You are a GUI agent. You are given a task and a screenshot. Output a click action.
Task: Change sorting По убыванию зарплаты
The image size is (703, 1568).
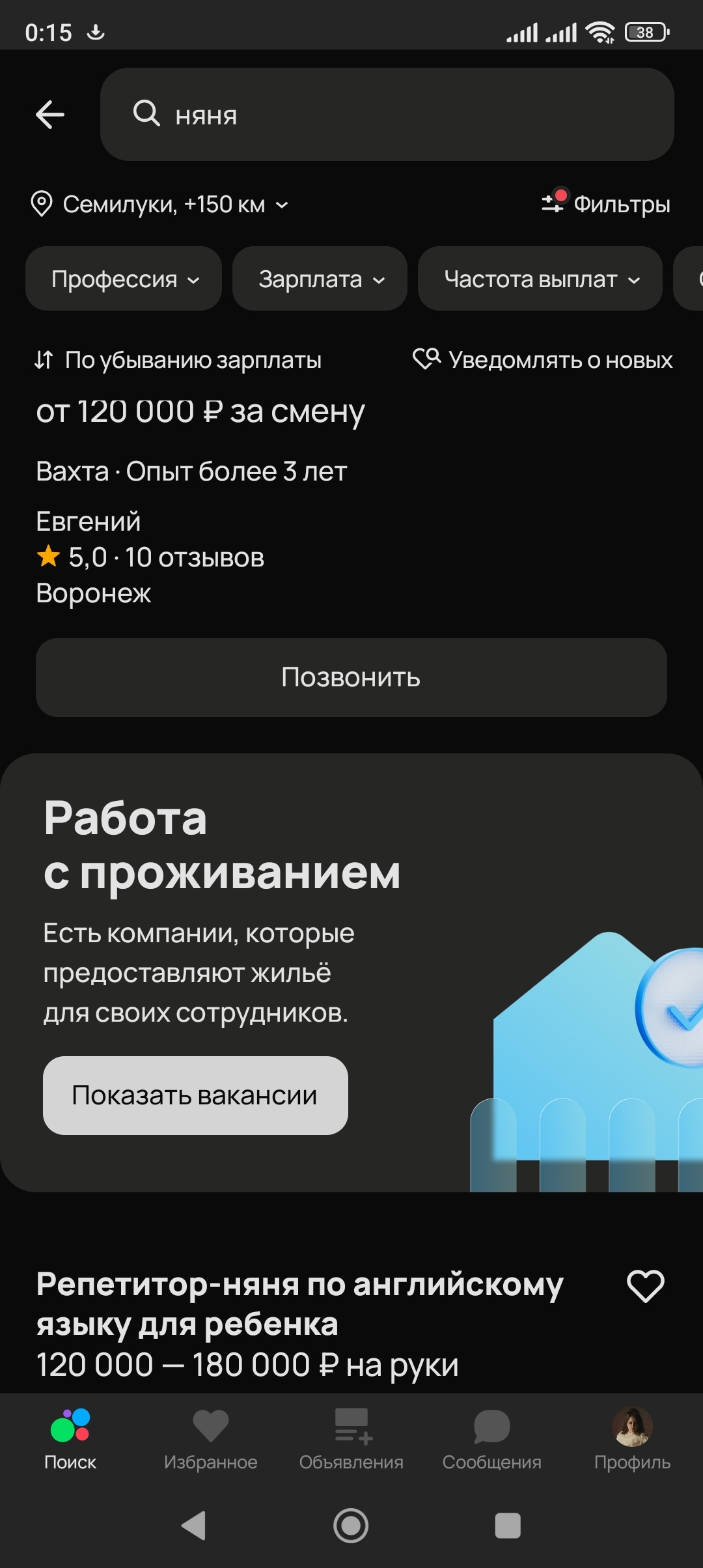point(178,360)
